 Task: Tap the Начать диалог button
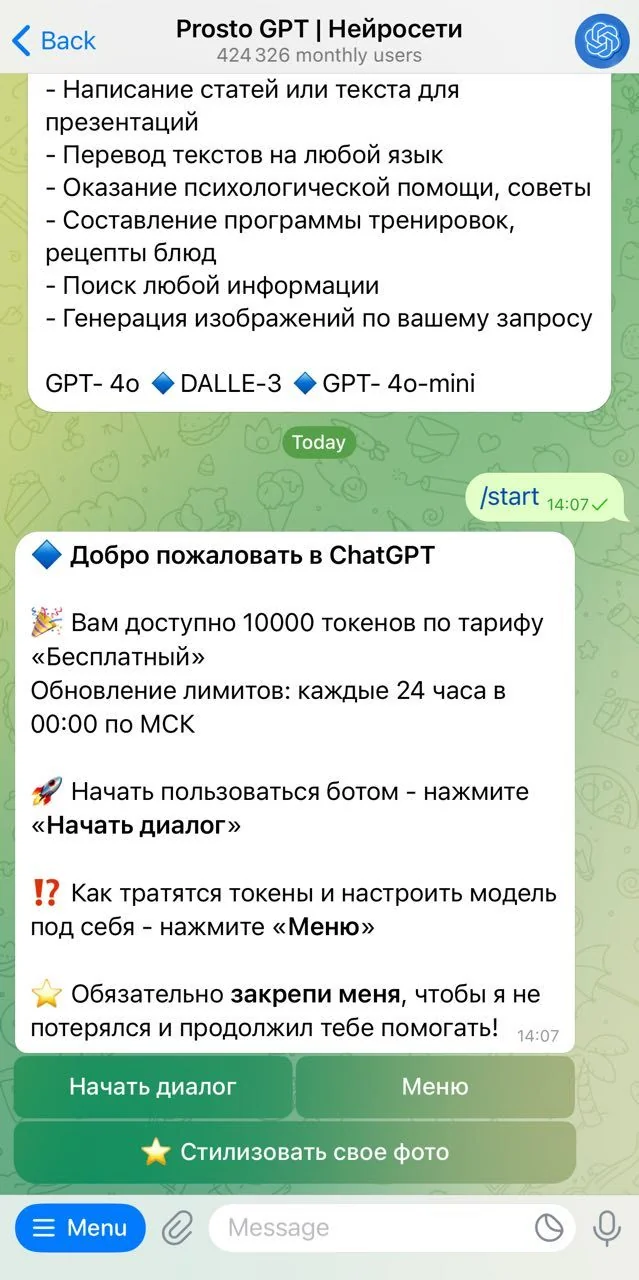click(x=153, y=1087)
